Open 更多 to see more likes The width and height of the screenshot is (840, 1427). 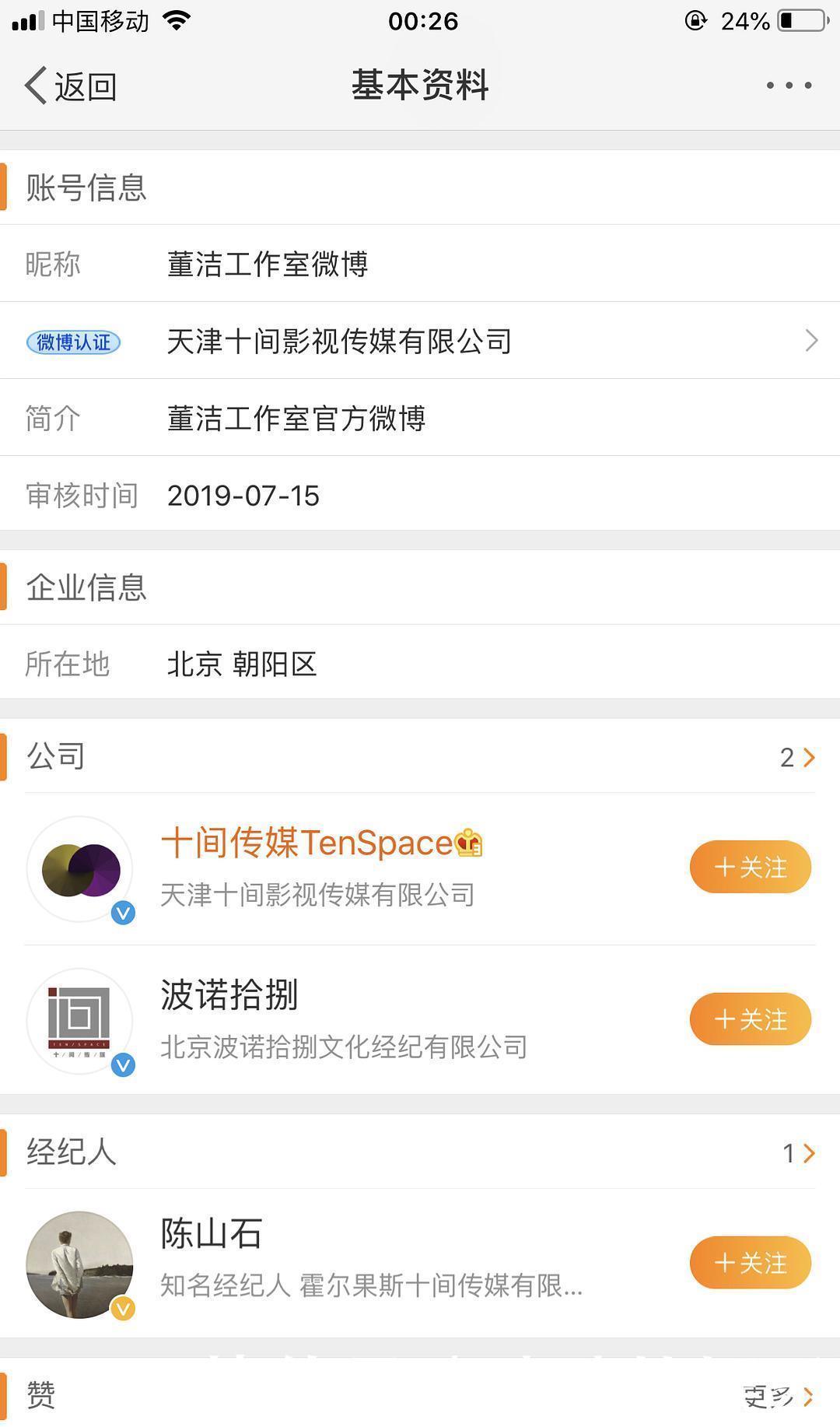pos(778,1395)
